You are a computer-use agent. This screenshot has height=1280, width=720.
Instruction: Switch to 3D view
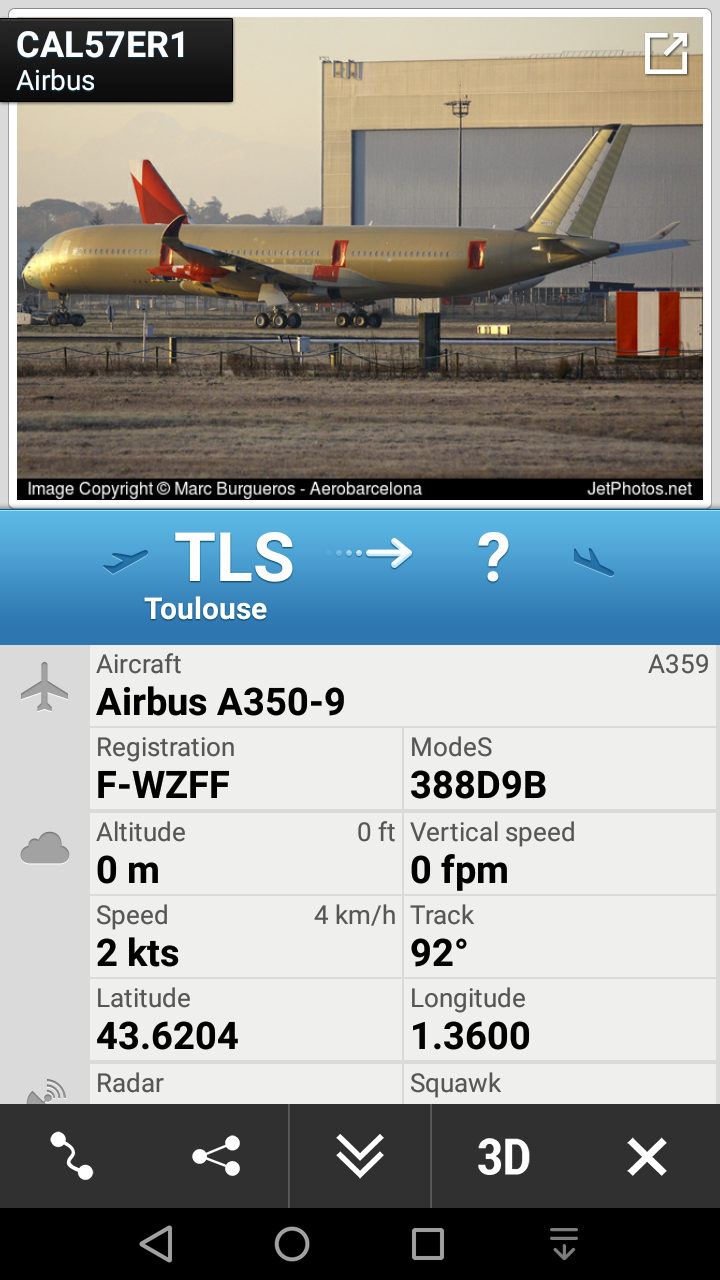pos(503,1157)
